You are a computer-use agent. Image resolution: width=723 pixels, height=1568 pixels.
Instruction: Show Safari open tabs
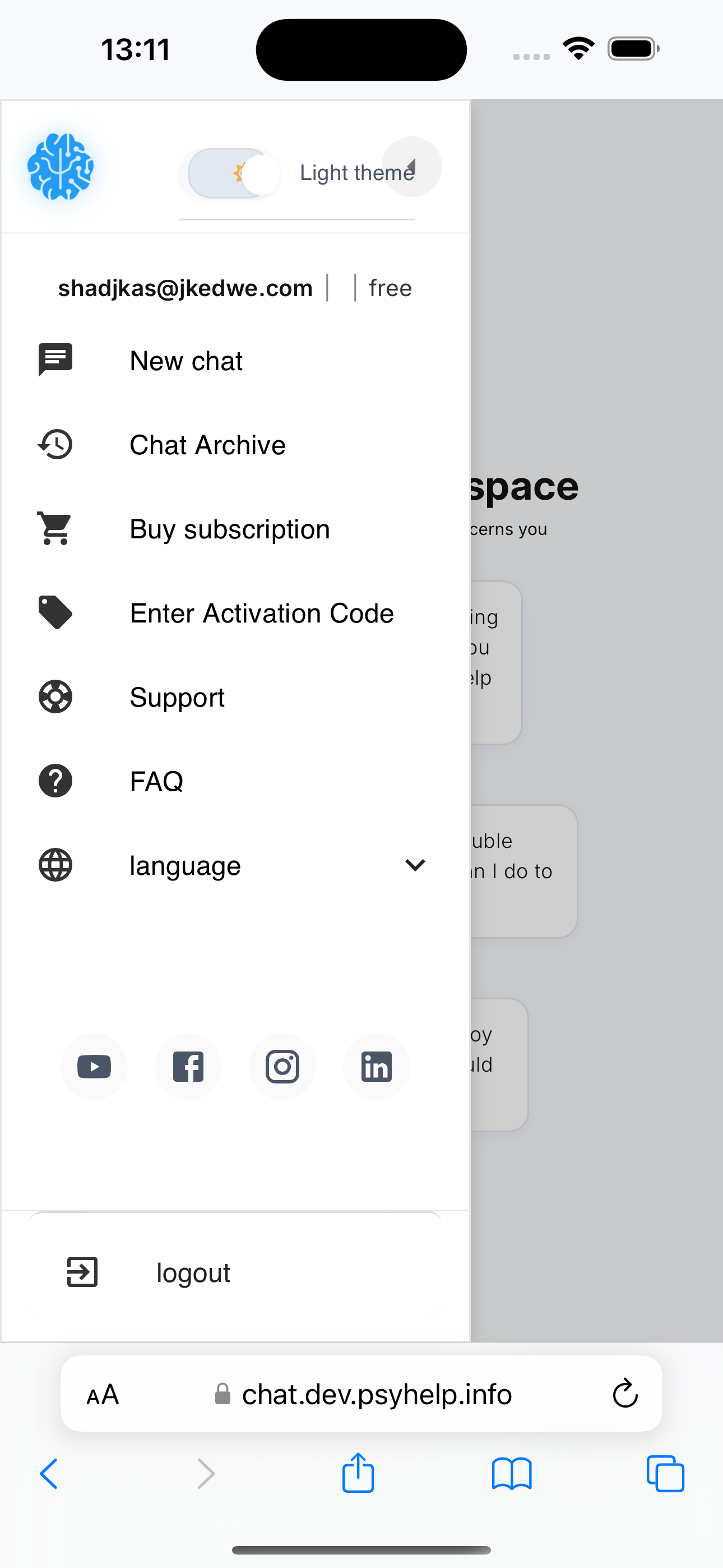coord(665,1474)
